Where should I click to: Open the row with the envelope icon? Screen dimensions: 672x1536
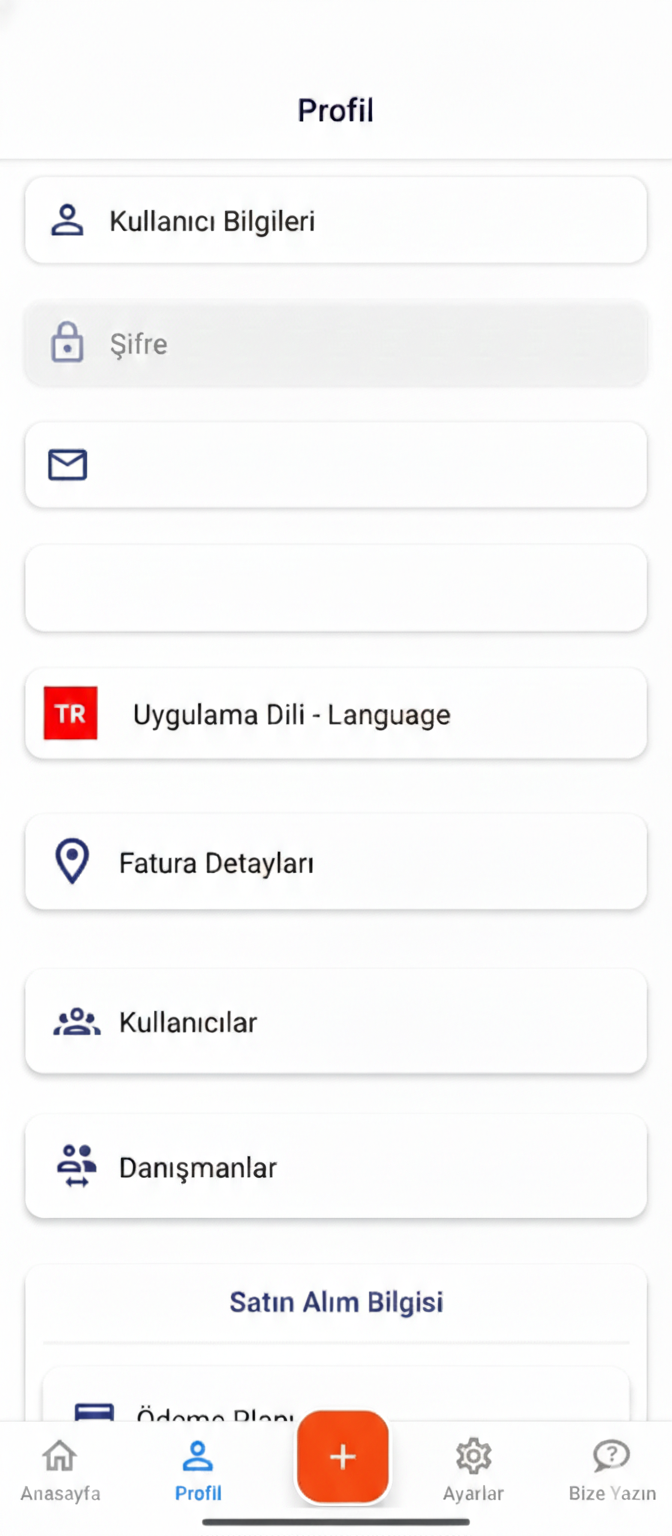tap(335, 465)
